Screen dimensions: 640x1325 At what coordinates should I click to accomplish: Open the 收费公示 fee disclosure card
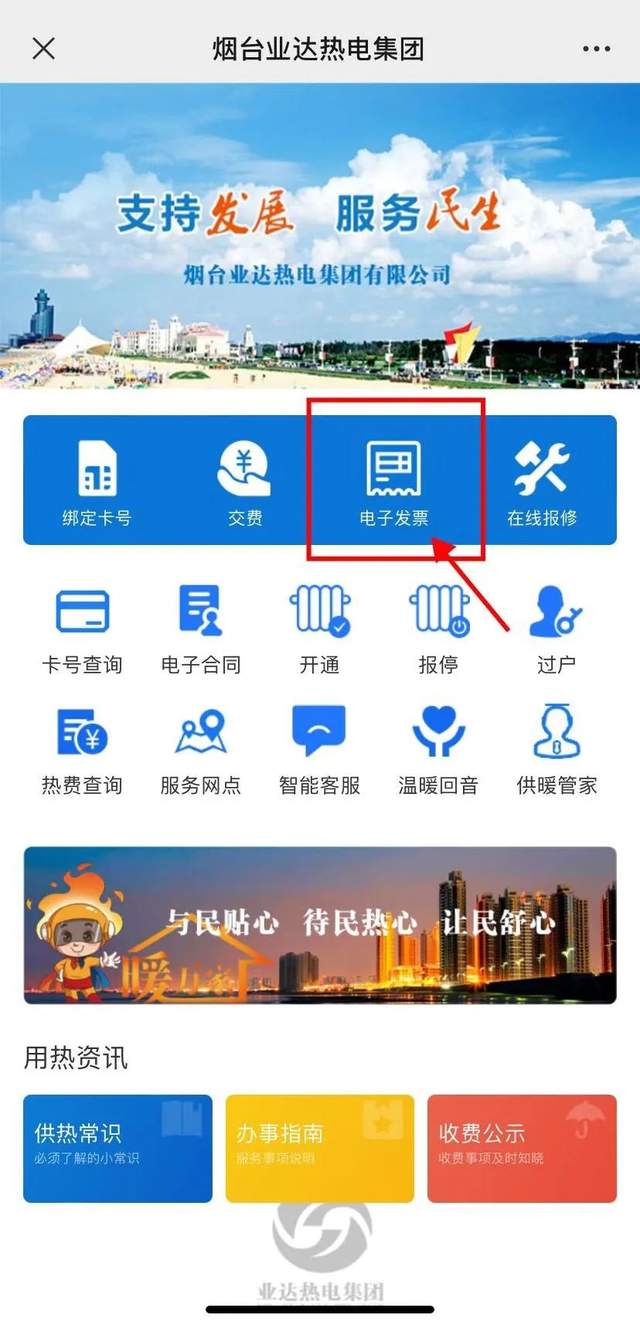click(x=521, y=1147)
